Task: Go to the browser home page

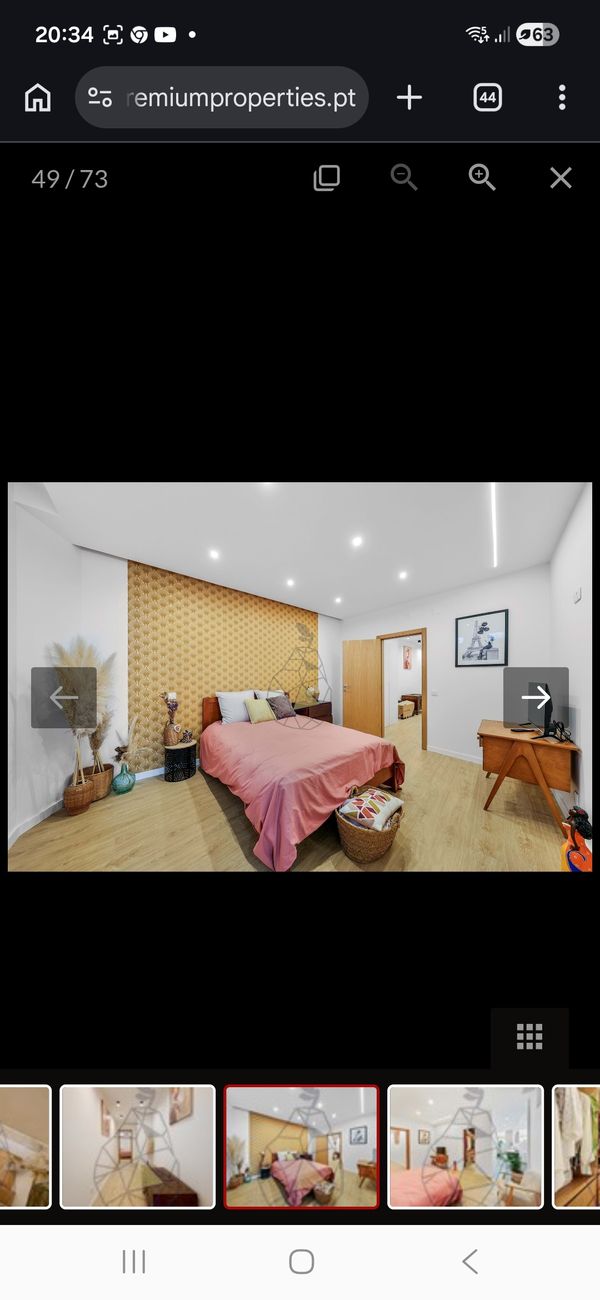Action: pyautogui.click(x=37, y=98)
